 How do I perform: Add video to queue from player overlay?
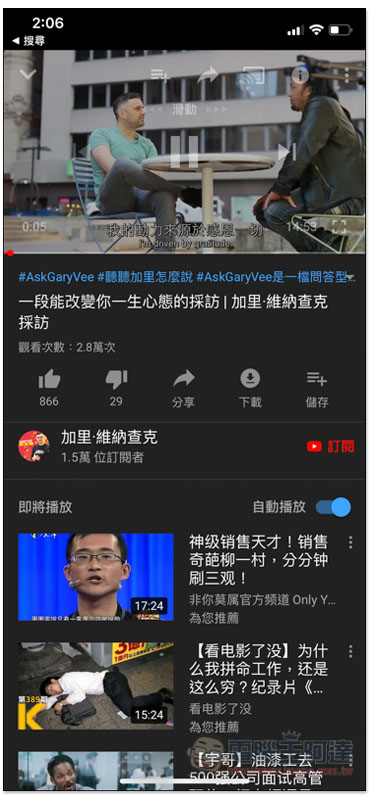(x=160, y=76)
